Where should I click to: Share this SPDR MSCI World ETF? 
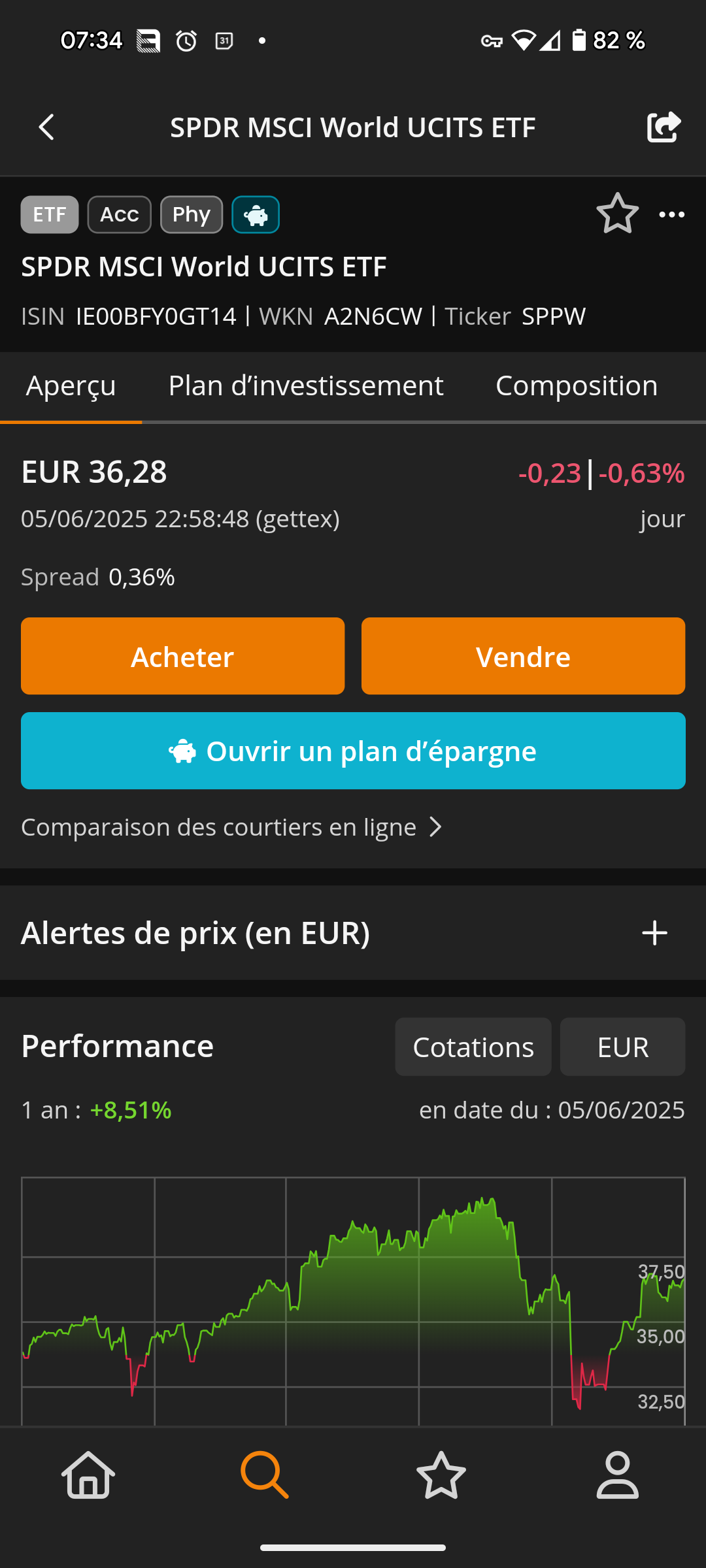tap(664, 127)
